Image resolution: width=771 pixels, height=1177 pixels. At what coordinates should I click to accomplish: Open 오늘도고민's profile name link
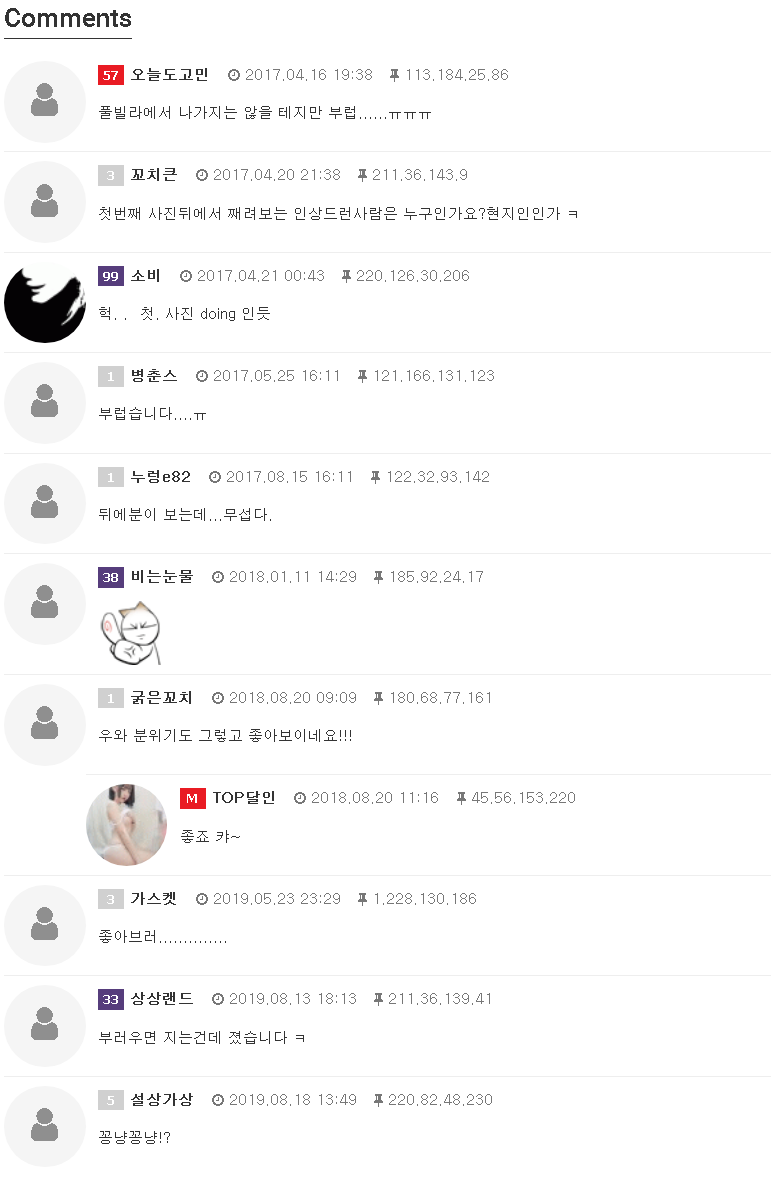point(169,75)
